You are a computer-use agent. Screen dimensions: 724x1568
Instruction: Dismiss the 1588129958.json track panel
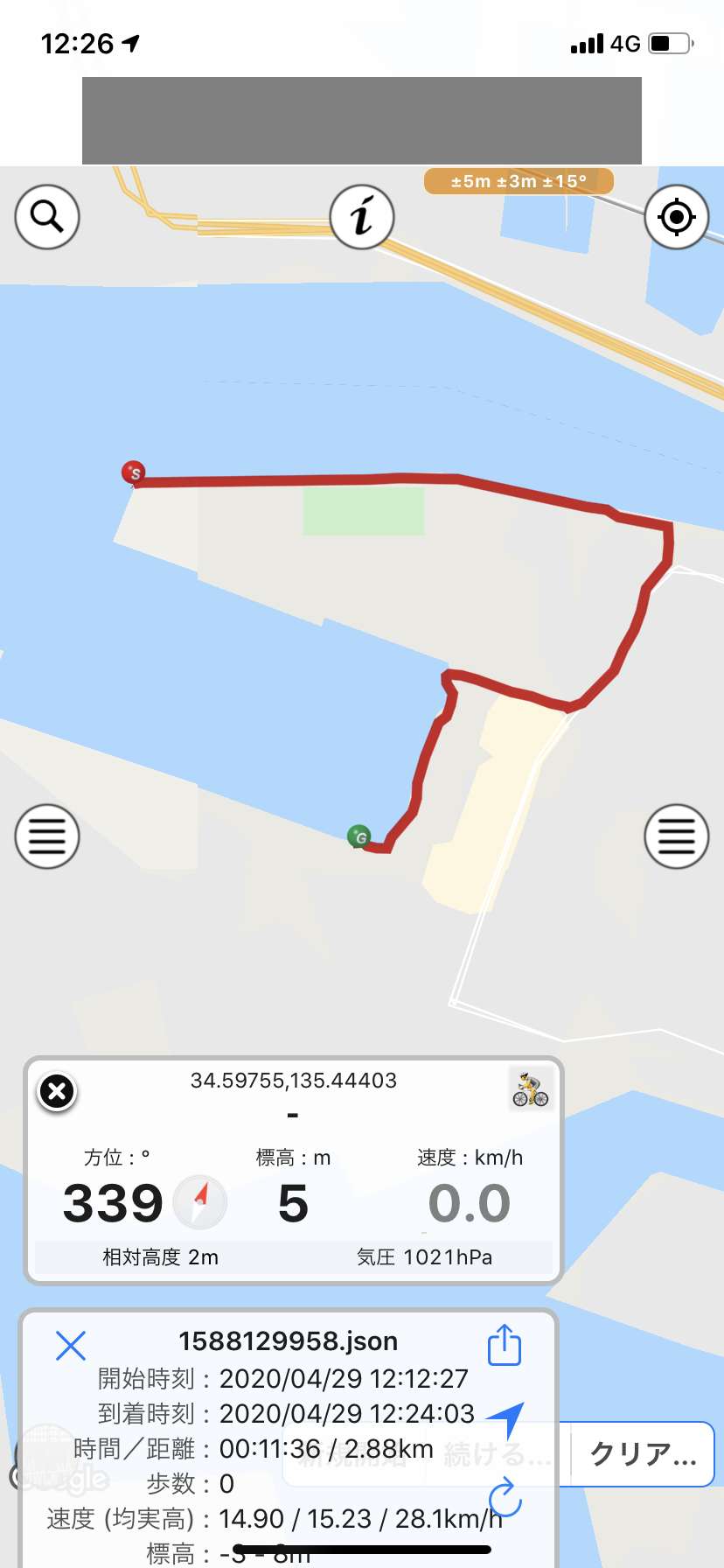click(x=71, y=1346)
